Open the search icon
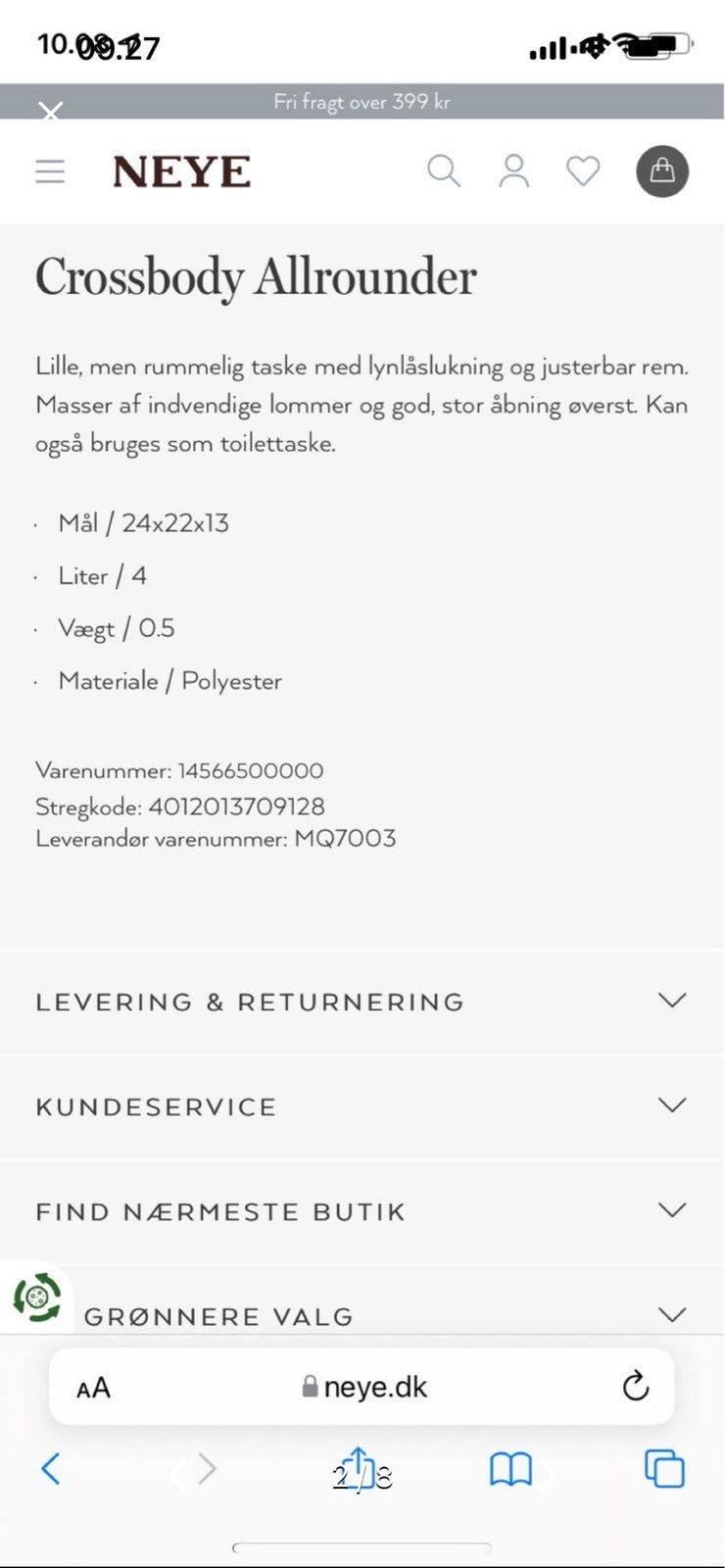The image size is (725, 1568). pyautogui.click(x=444, y=171)
